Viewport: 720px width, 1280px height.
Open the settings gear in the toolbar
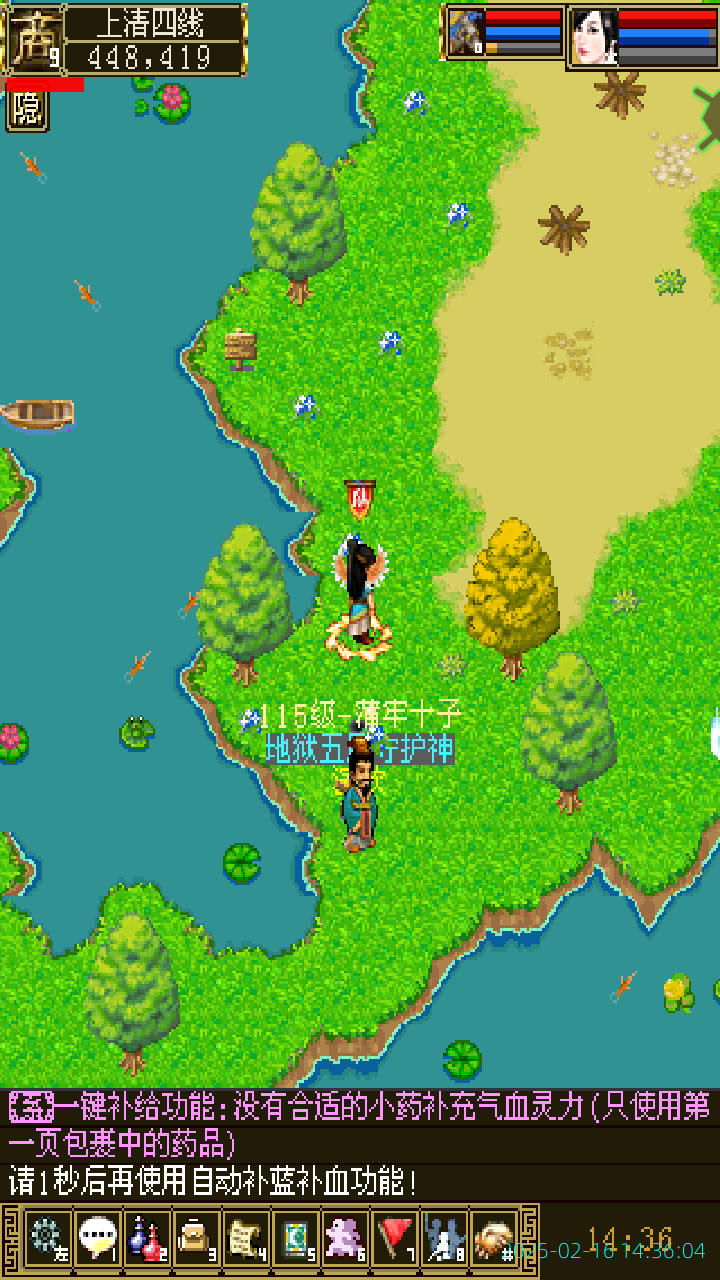point(47,1239)
